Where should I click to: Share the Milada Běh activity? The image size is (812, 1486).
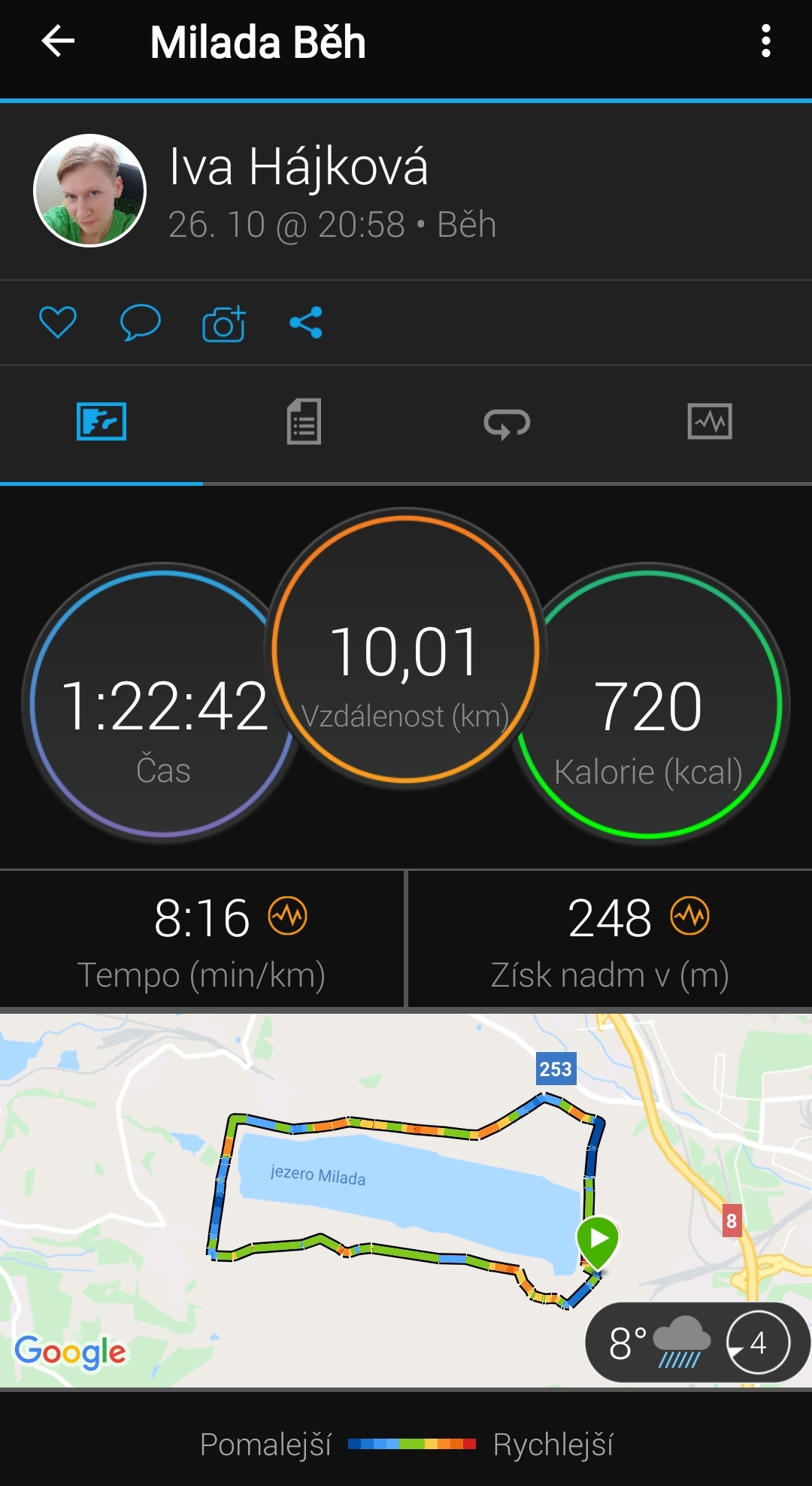click(306, 323)
